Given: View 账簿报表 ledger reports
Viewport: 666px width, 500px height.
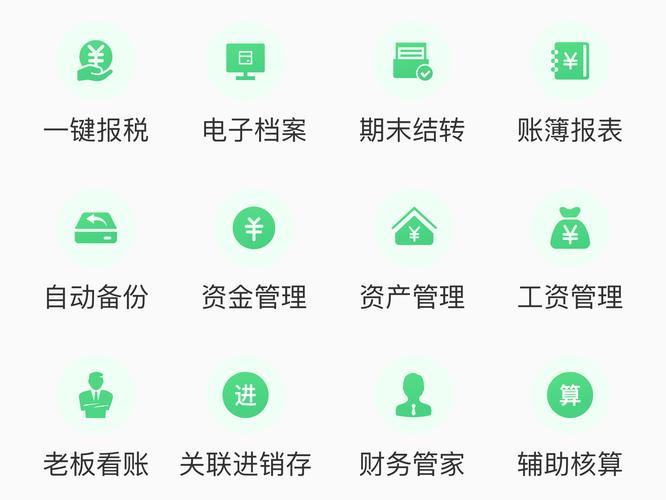Looking at the screenshot, I should 569,62.
